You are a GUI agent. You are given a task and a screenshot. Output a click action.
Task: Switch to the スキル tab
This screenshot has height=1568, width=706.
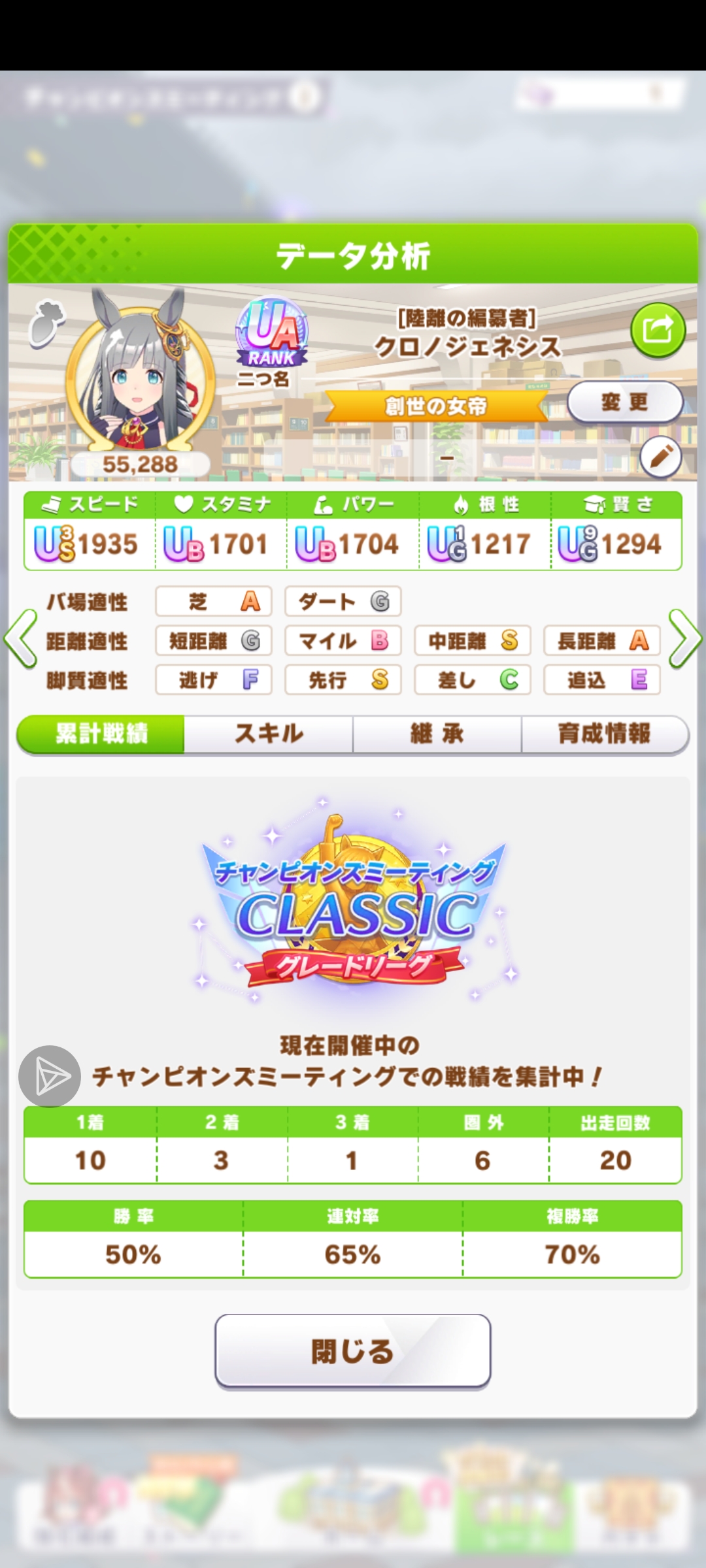(269, 734)
